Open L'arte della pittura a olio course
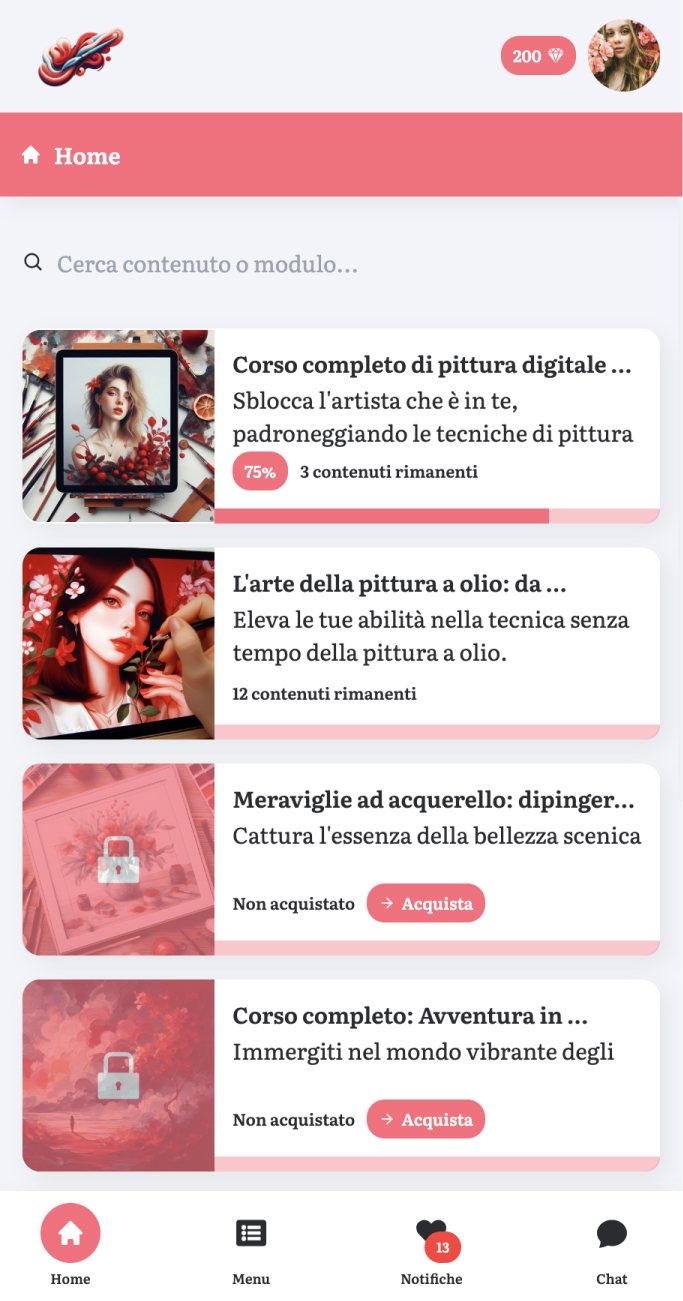 click(x=400, y=584)
